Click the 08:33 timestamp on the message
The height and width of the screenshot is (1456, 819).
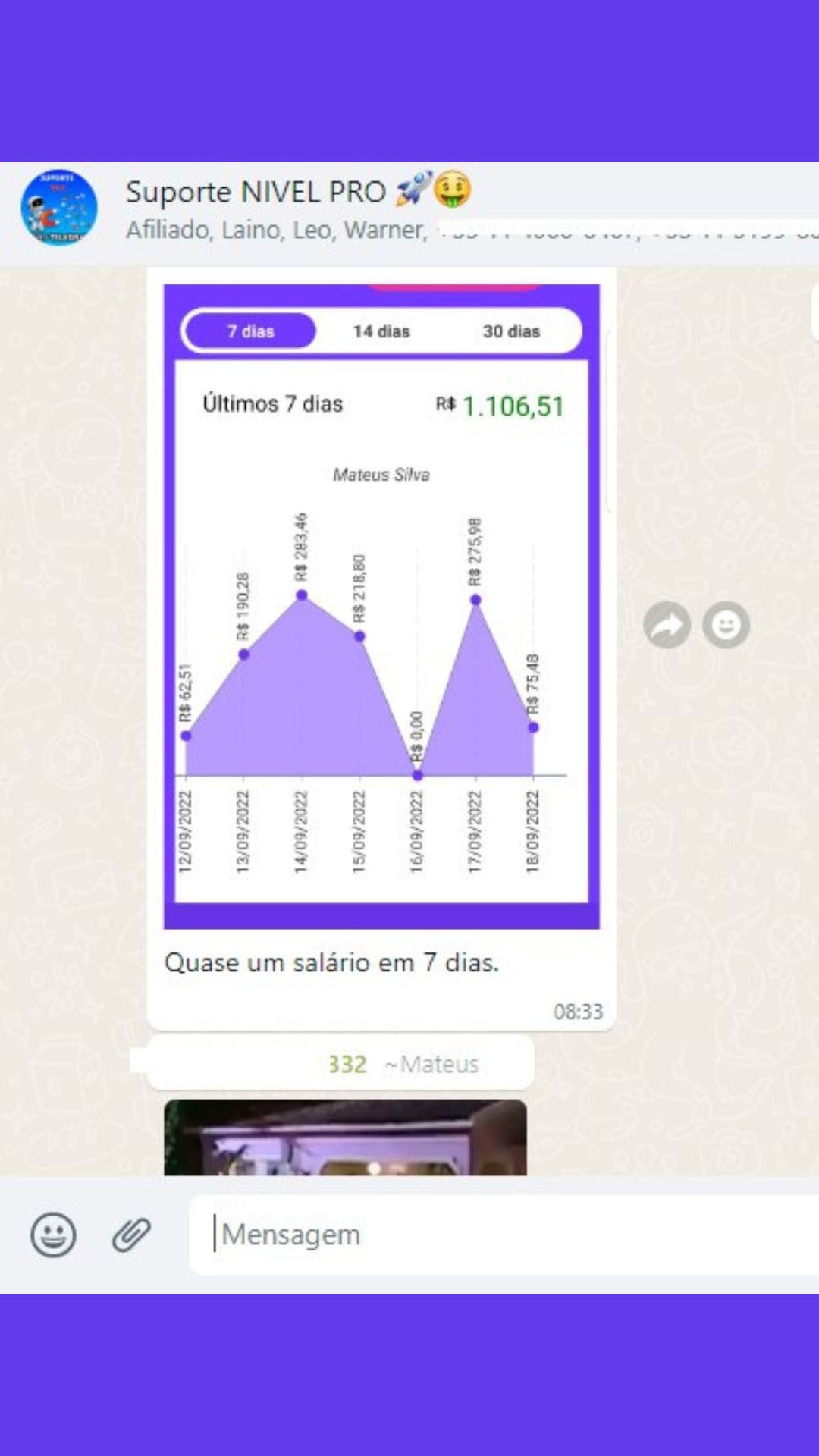click(x=579, y=1012)
